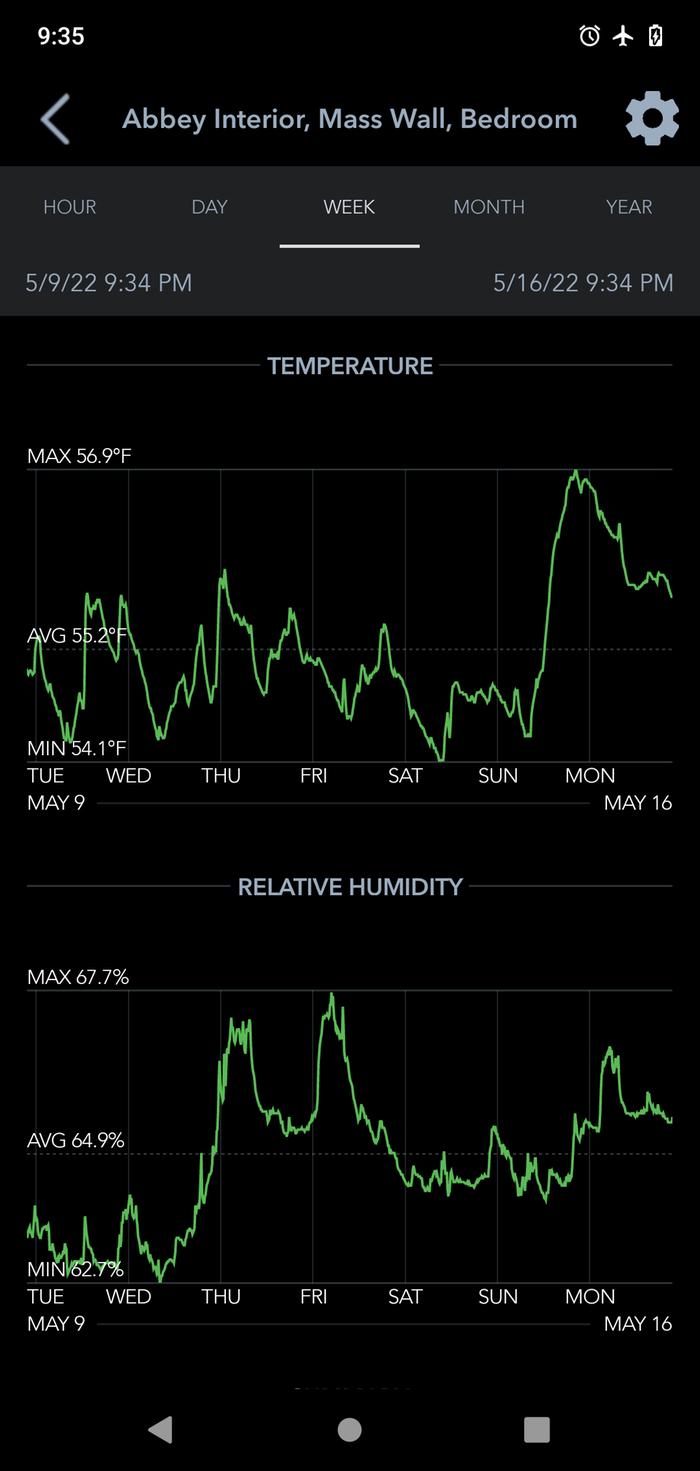Switch to the YEAR tab
700x1471 pixels.
[x=629, y=207]
